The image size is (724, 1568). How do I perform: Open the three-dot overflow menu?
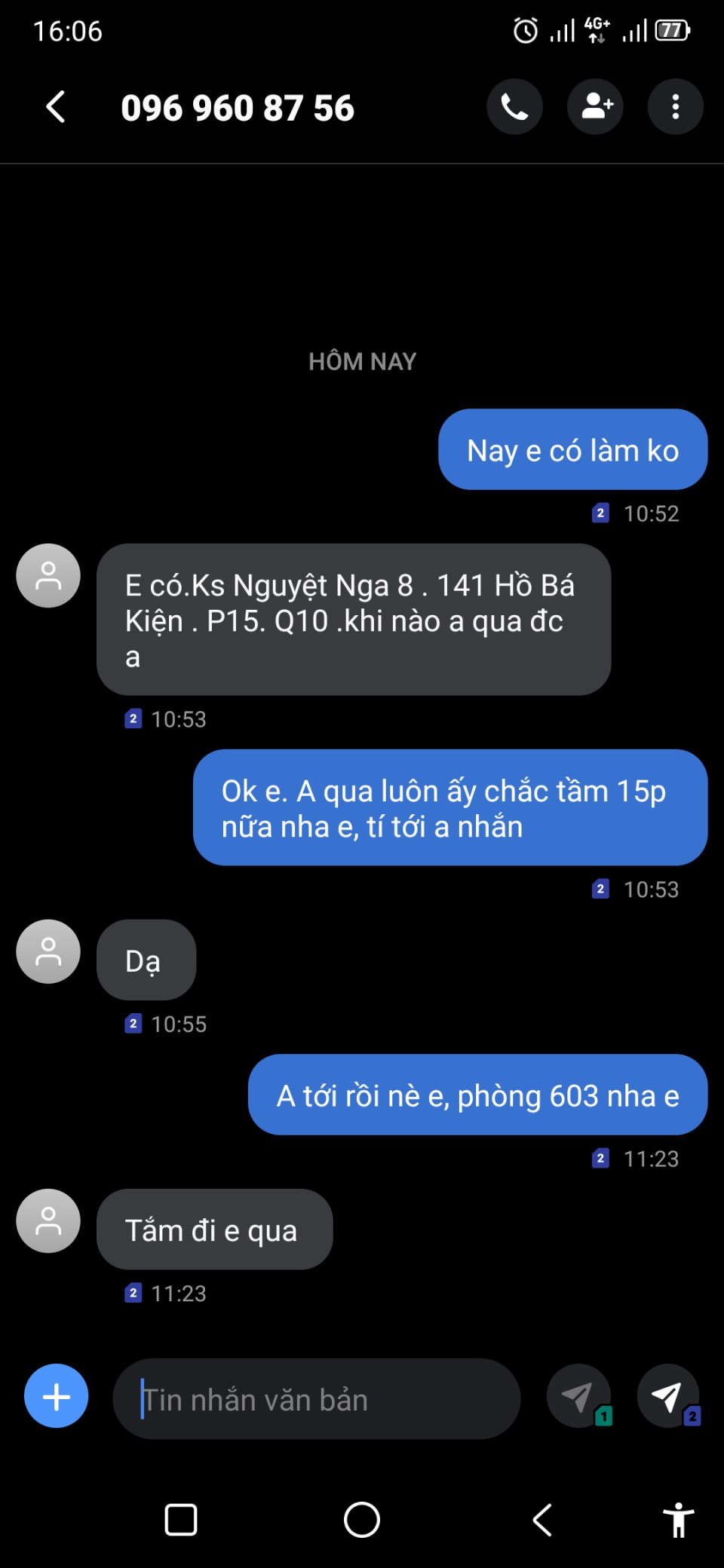(675, 107)
